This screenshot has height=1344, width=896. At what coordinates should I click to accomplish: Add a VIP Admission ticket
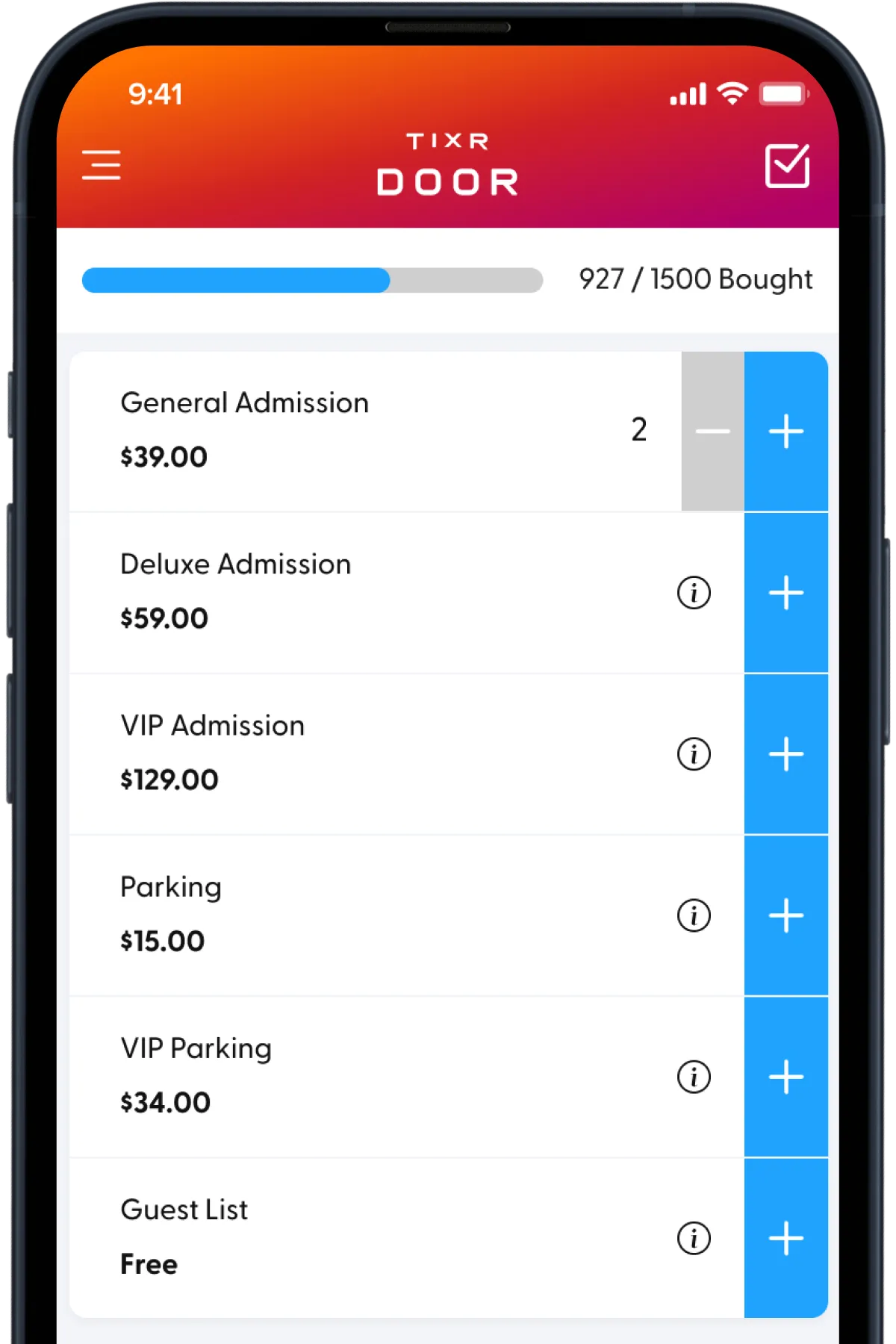click(x=786, y=754)
